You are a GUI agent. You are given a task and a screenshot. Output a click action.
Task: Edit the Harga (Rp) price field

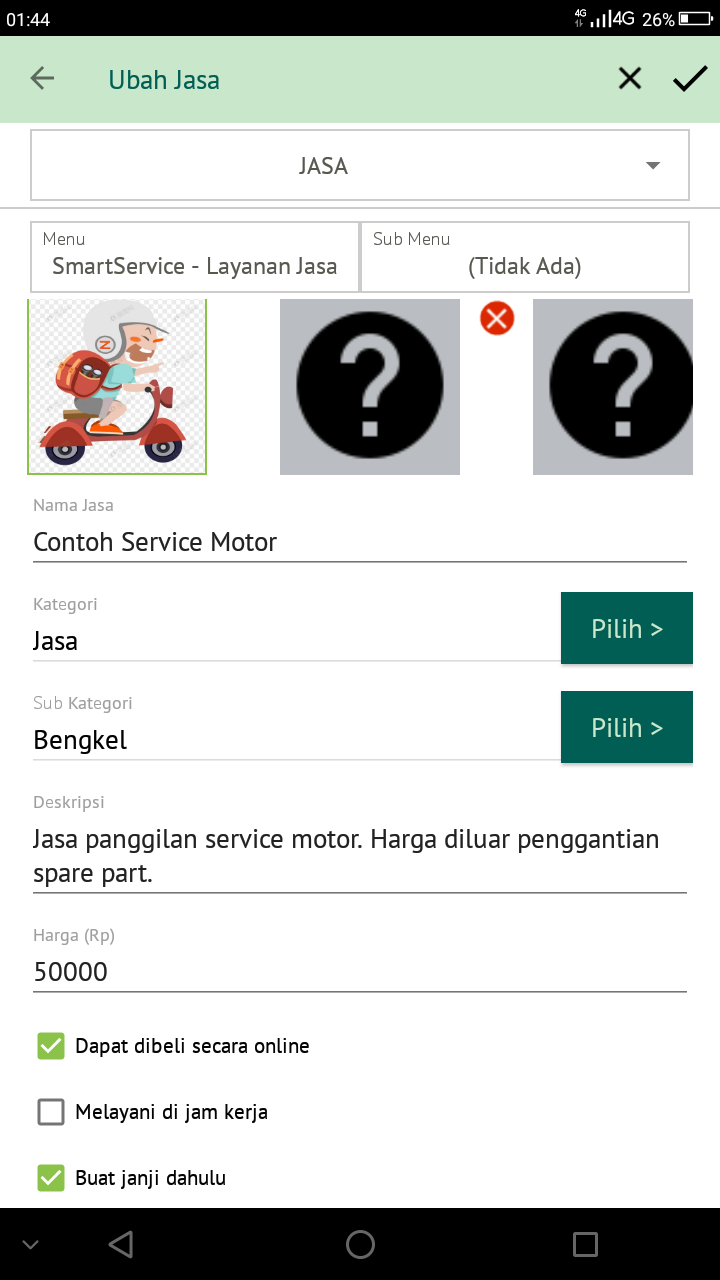(x=360, y=971)
